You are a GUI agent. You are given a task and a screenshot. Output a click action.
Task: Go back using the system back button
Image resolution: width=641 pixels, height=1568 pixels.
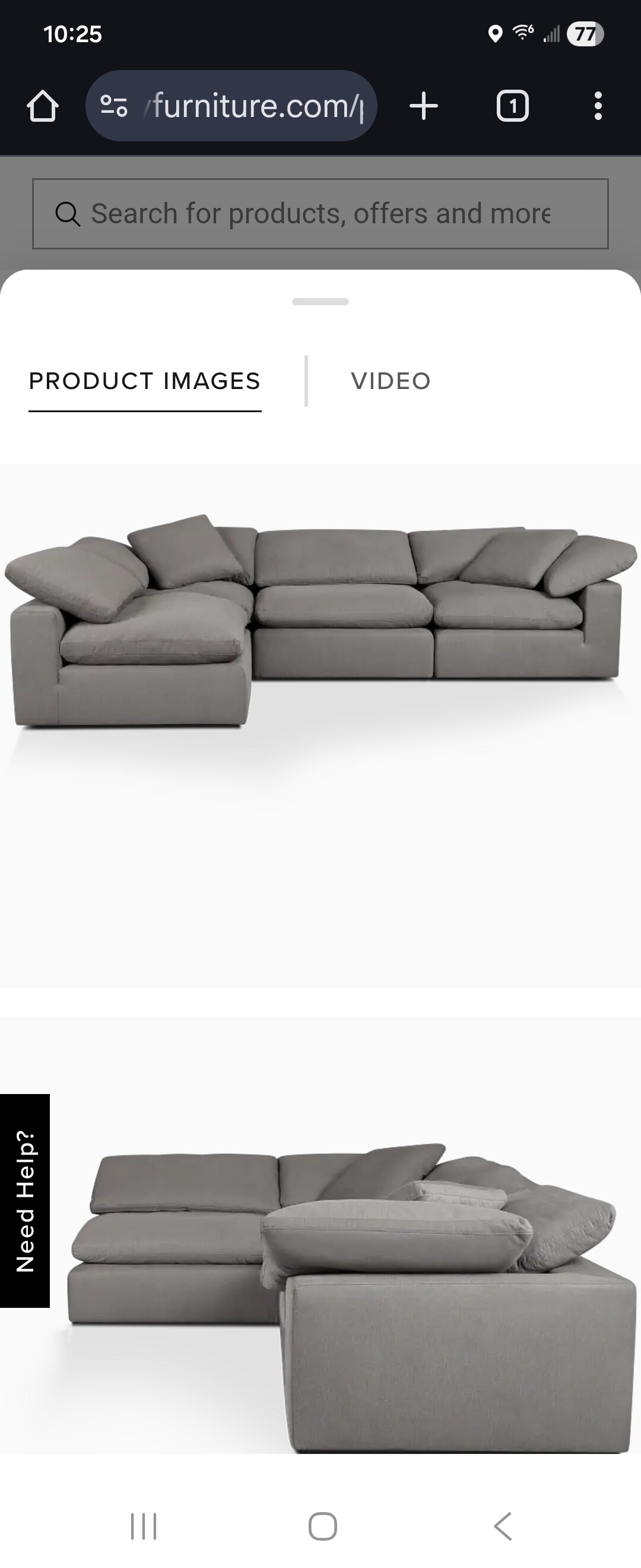[x=502, y=1526]
